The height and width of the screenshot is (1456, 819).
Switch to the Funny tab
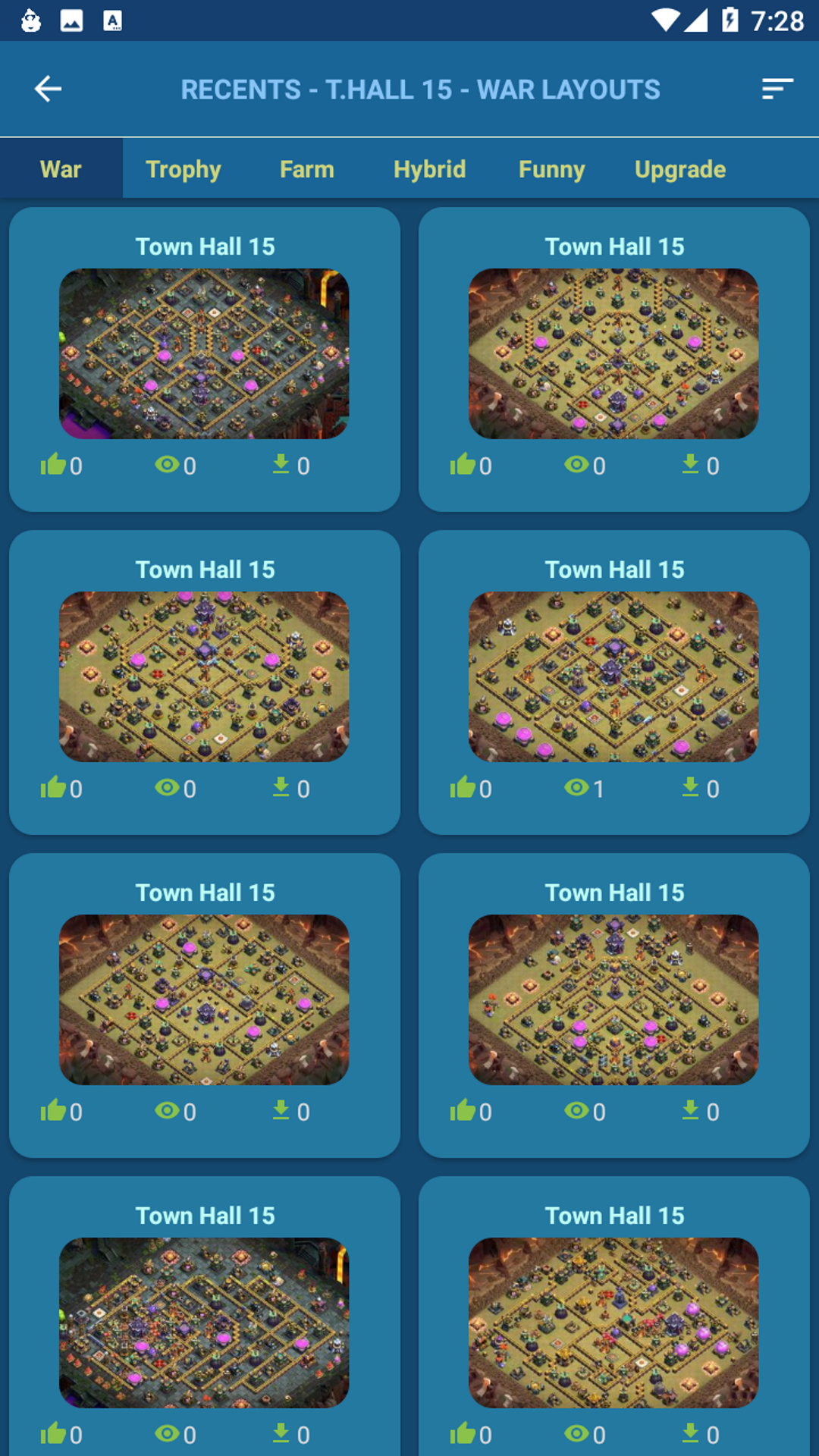pyautogui.click(x=551, y=169)
